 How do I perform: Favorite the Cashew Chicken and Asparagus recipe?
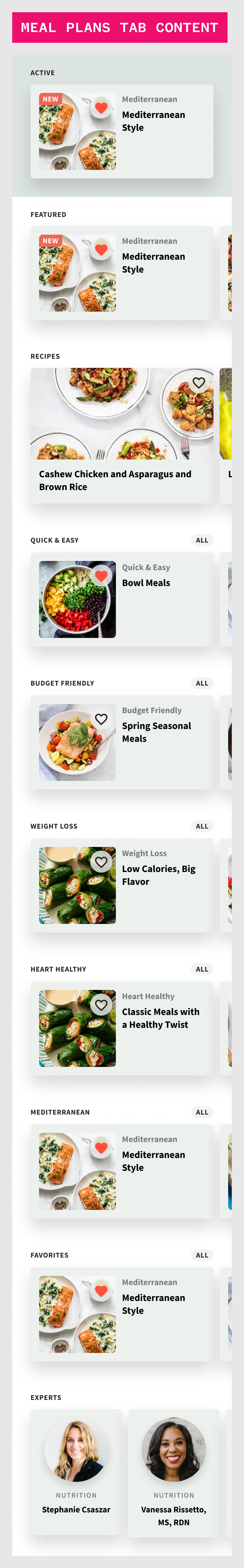[199, 383]
